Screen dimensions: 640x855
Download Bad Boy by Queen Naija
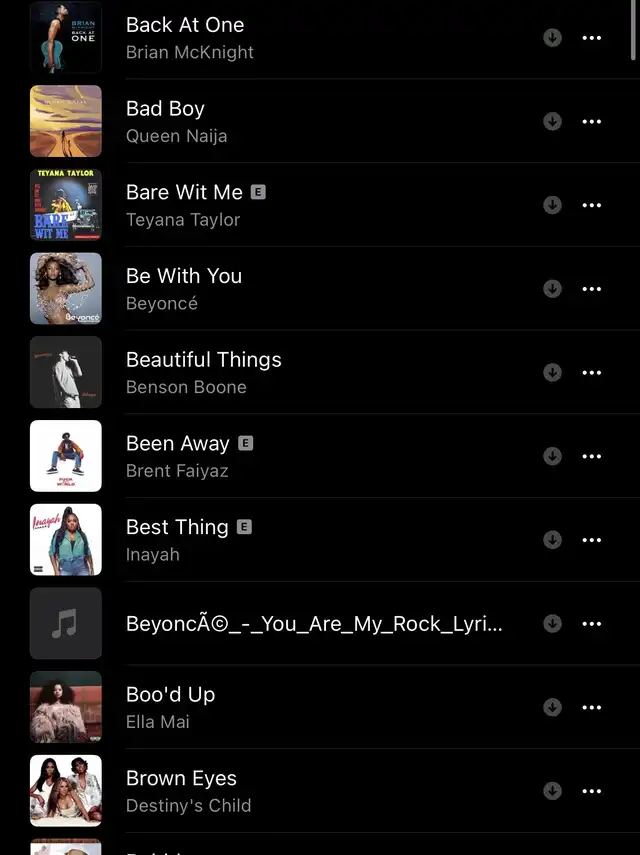click(552, 121)
